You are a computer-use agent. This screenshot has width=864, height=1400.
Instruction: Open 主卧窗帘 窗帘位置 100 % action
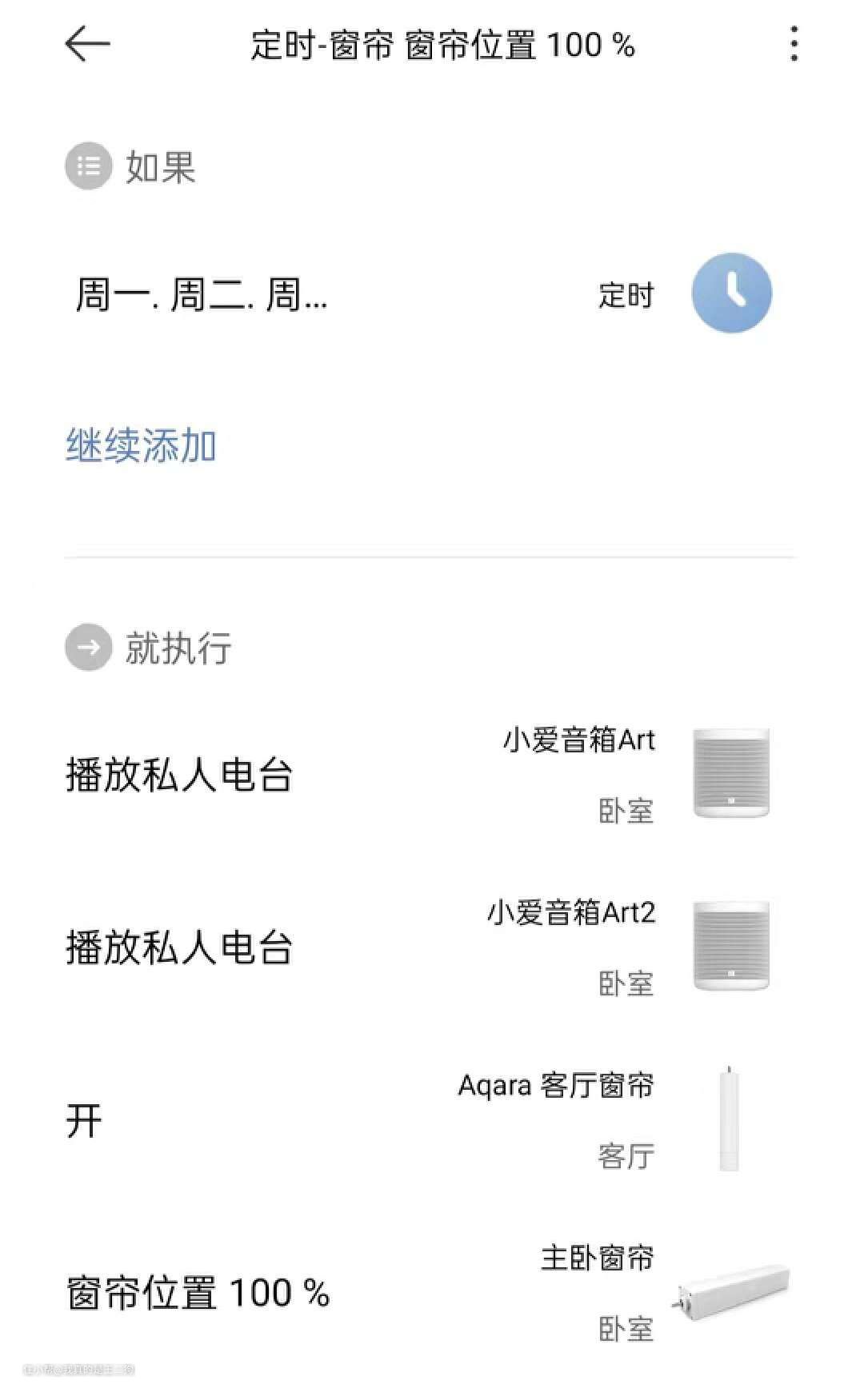pyautogui.click(x=424, y=1292)
